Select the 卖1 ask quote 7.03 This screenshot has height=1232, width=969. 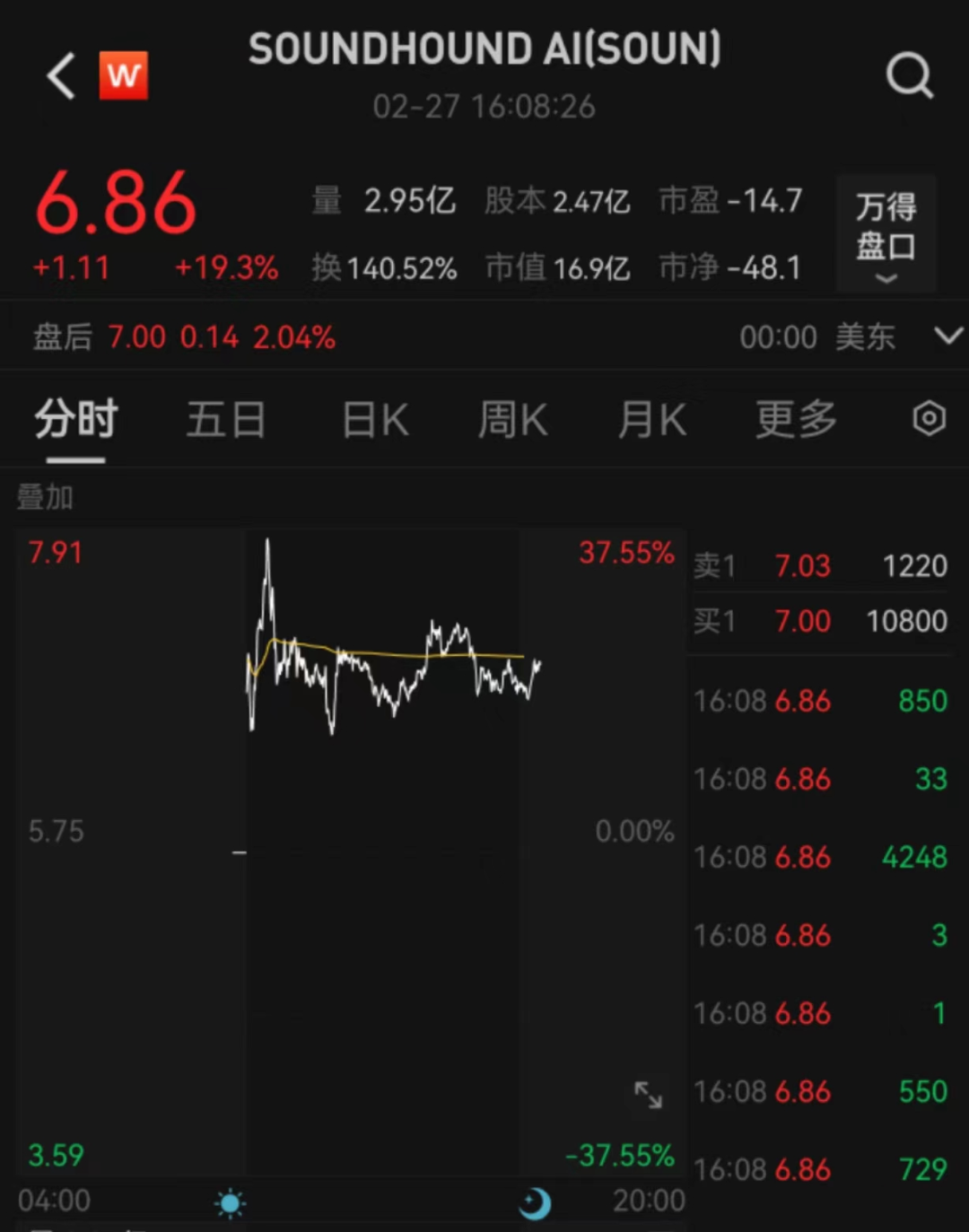(803, 565)
